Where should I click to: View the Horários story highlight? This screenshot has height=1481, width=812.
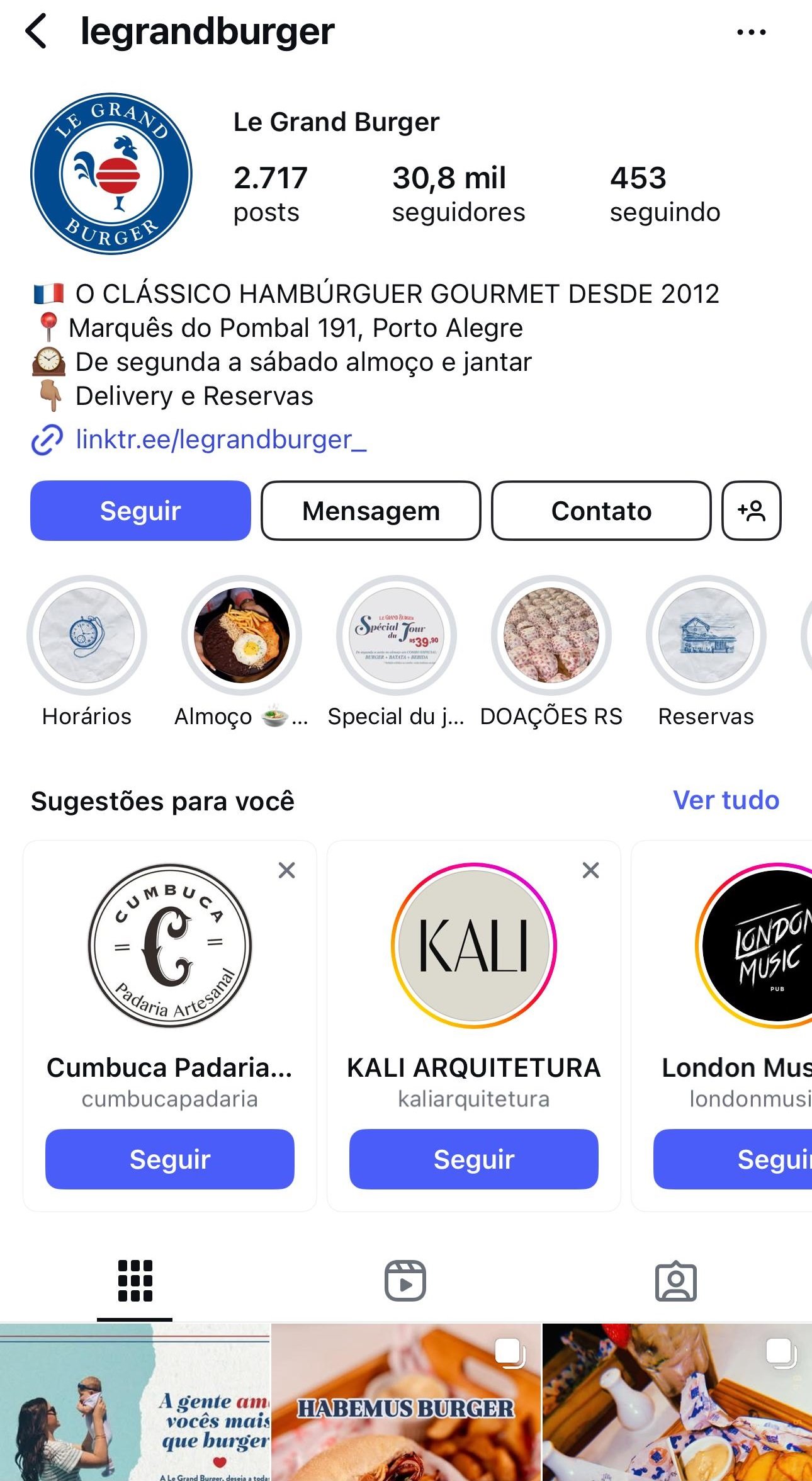coord(87,635)
